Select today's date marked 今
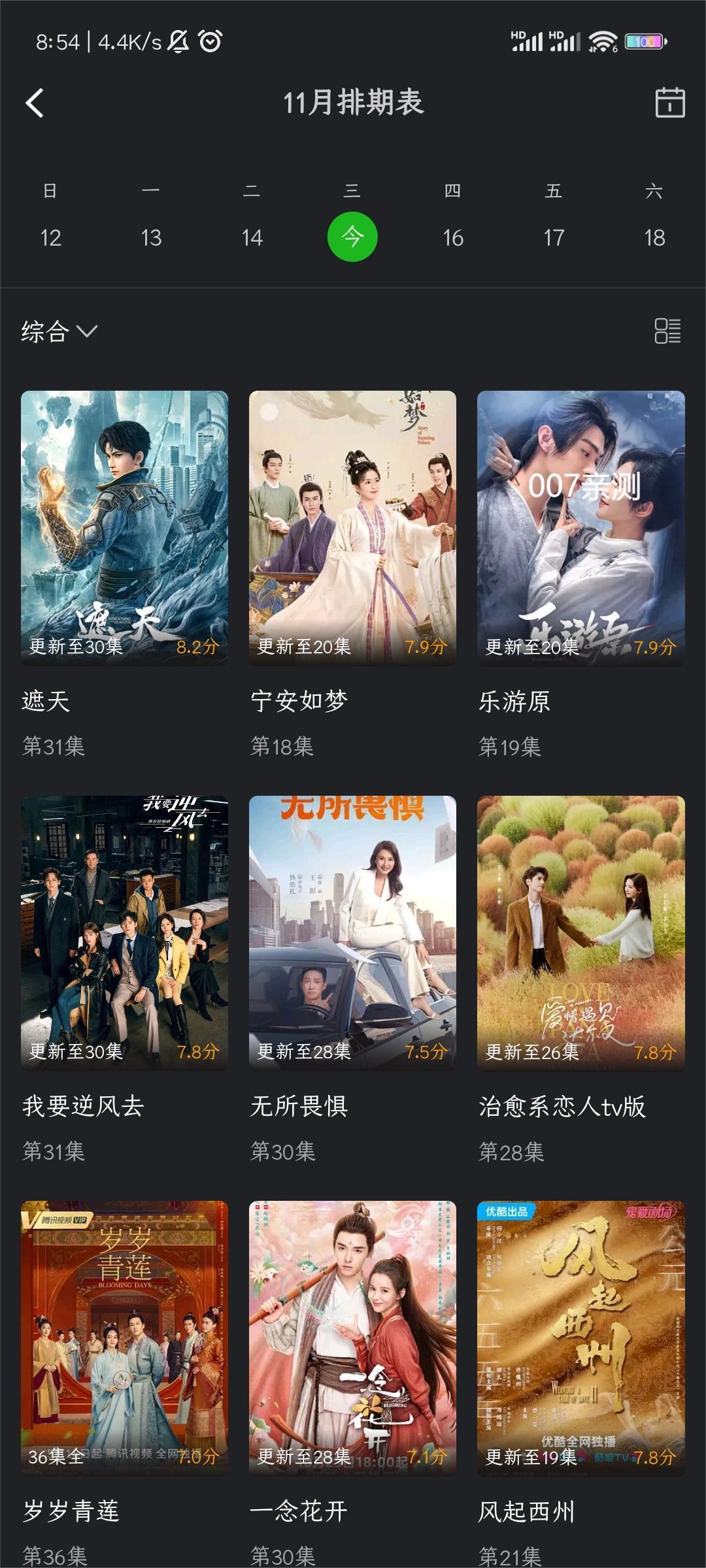 pos(352,237)
